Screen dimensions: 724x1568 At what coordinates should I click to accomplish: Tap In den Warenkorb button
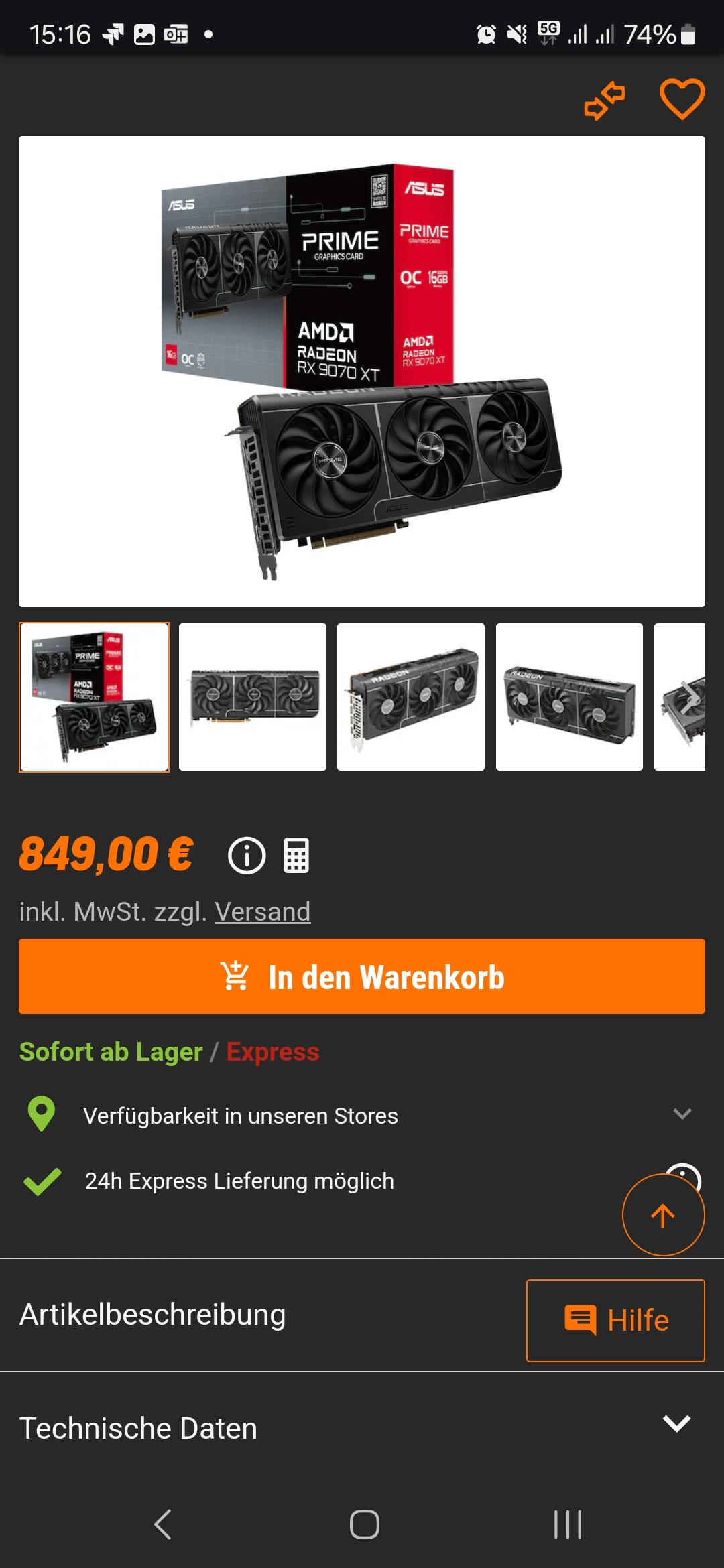tap(362, 976)
